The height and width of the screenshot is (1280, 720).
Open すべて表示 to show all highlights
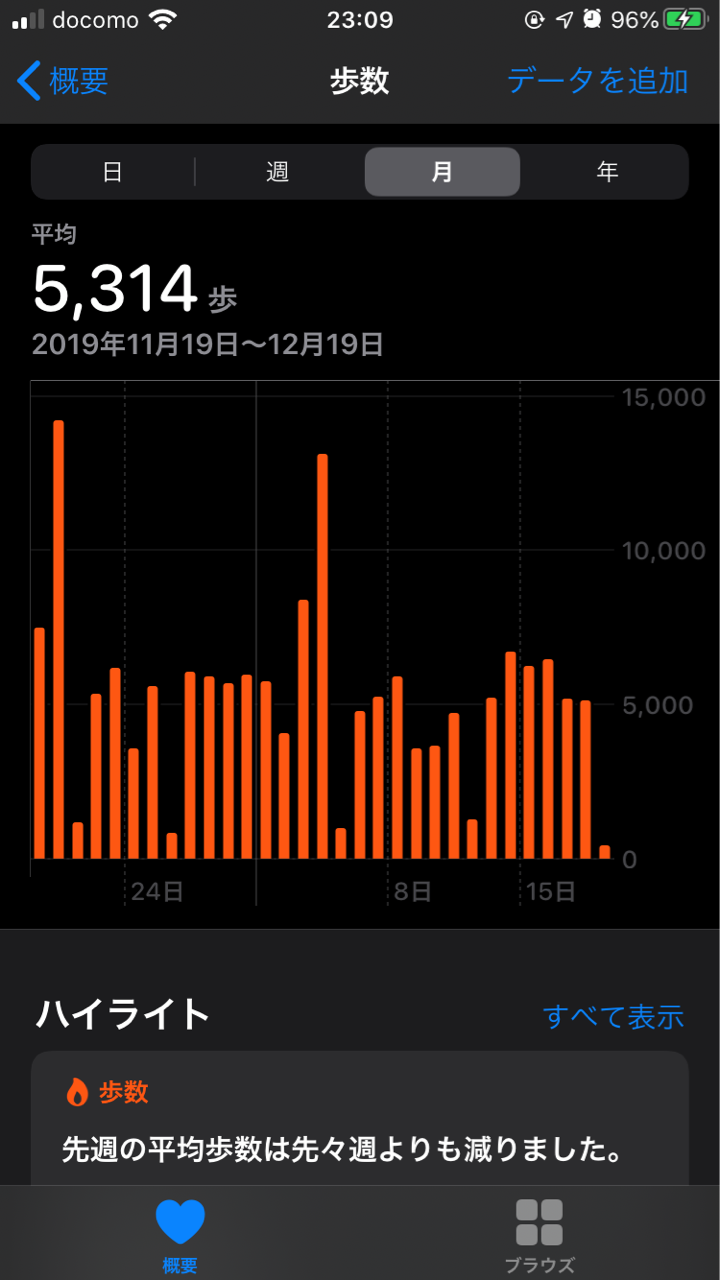[x=613, y=1017]
